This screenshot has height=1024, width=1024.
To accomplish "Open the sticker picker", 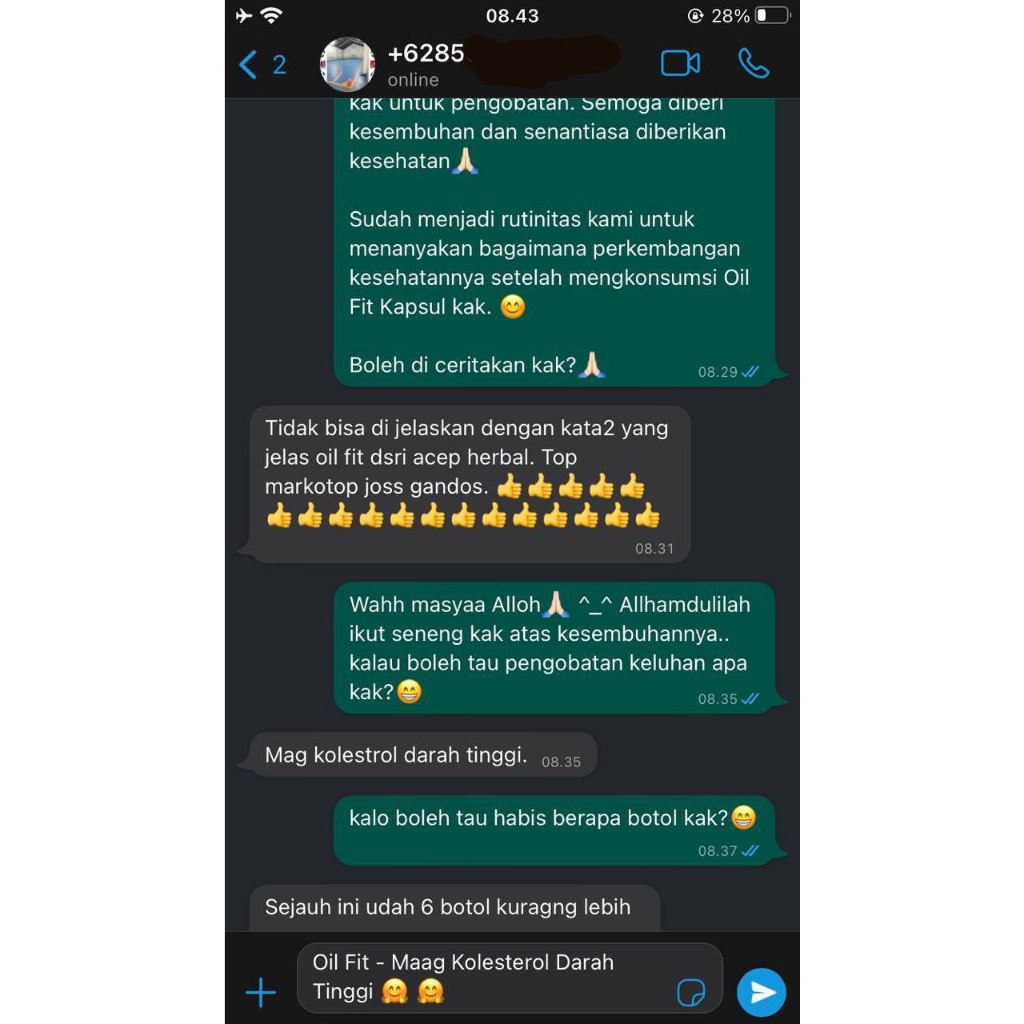I will (x=691, y=992).
